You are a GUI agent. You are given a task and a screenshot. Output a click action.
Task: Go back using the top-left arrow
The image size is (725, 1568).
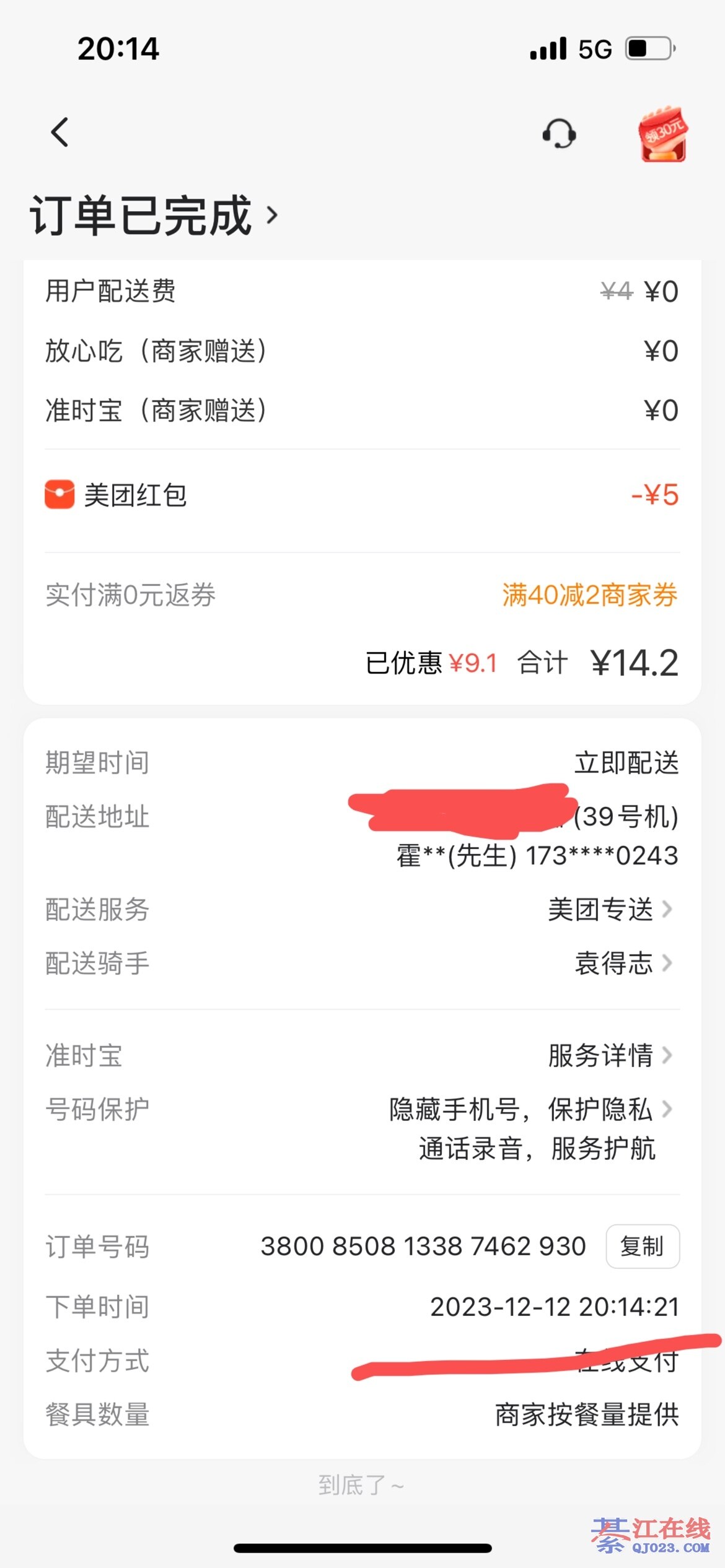[x=60, y=133]
